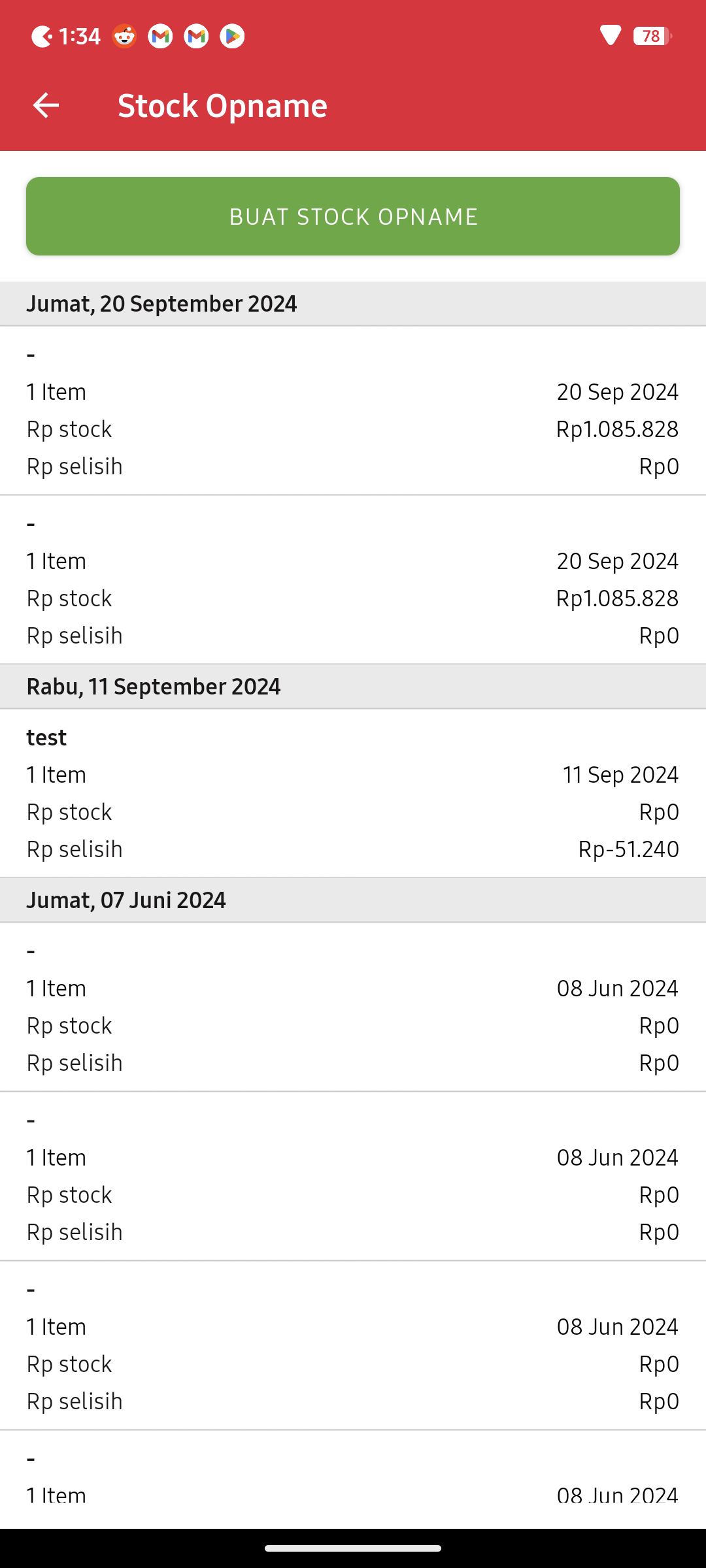Tap the Stock Opname title text
Image resolution: width=706 pixels, height=1568 pixels.
(x=222, y=105)
